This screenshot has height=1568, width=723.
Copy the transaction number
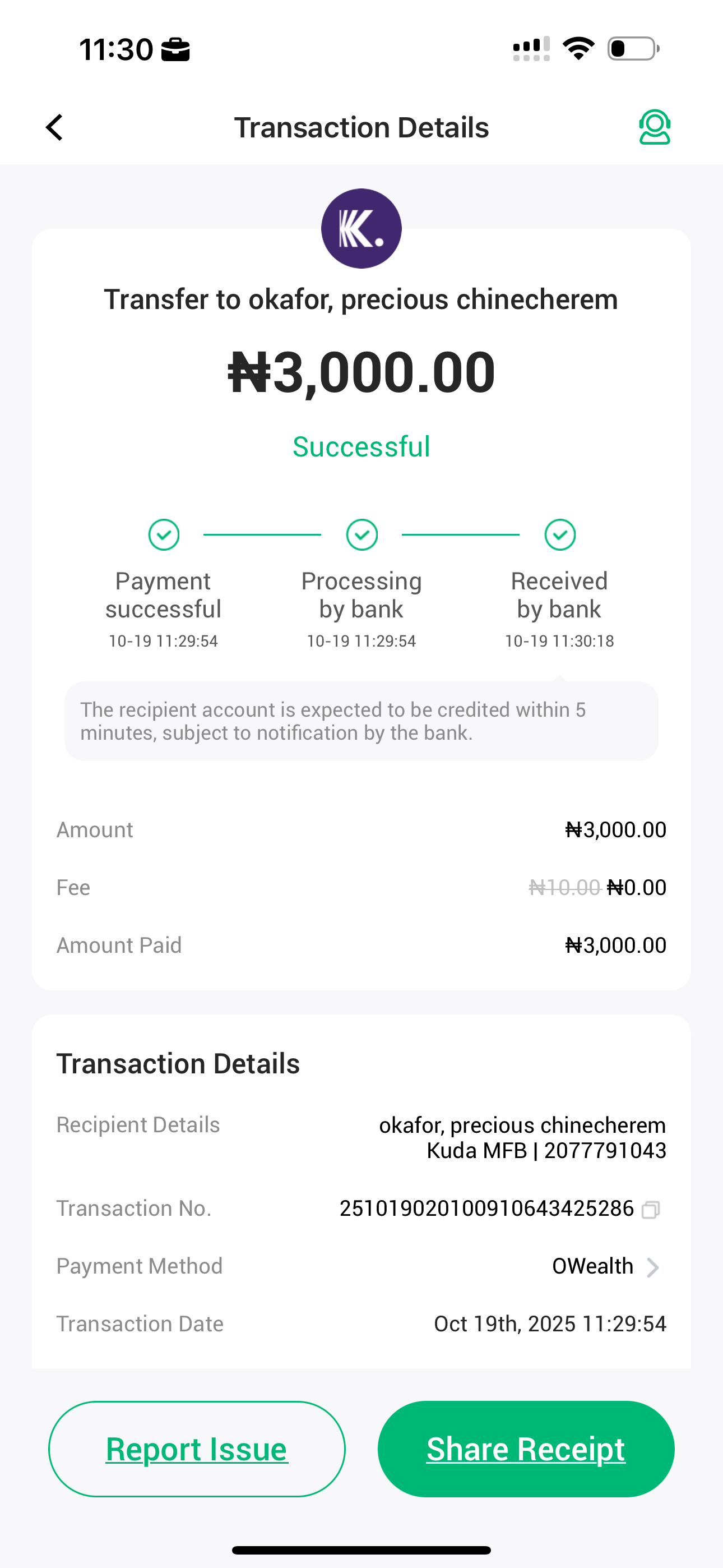coord(650,1210)
